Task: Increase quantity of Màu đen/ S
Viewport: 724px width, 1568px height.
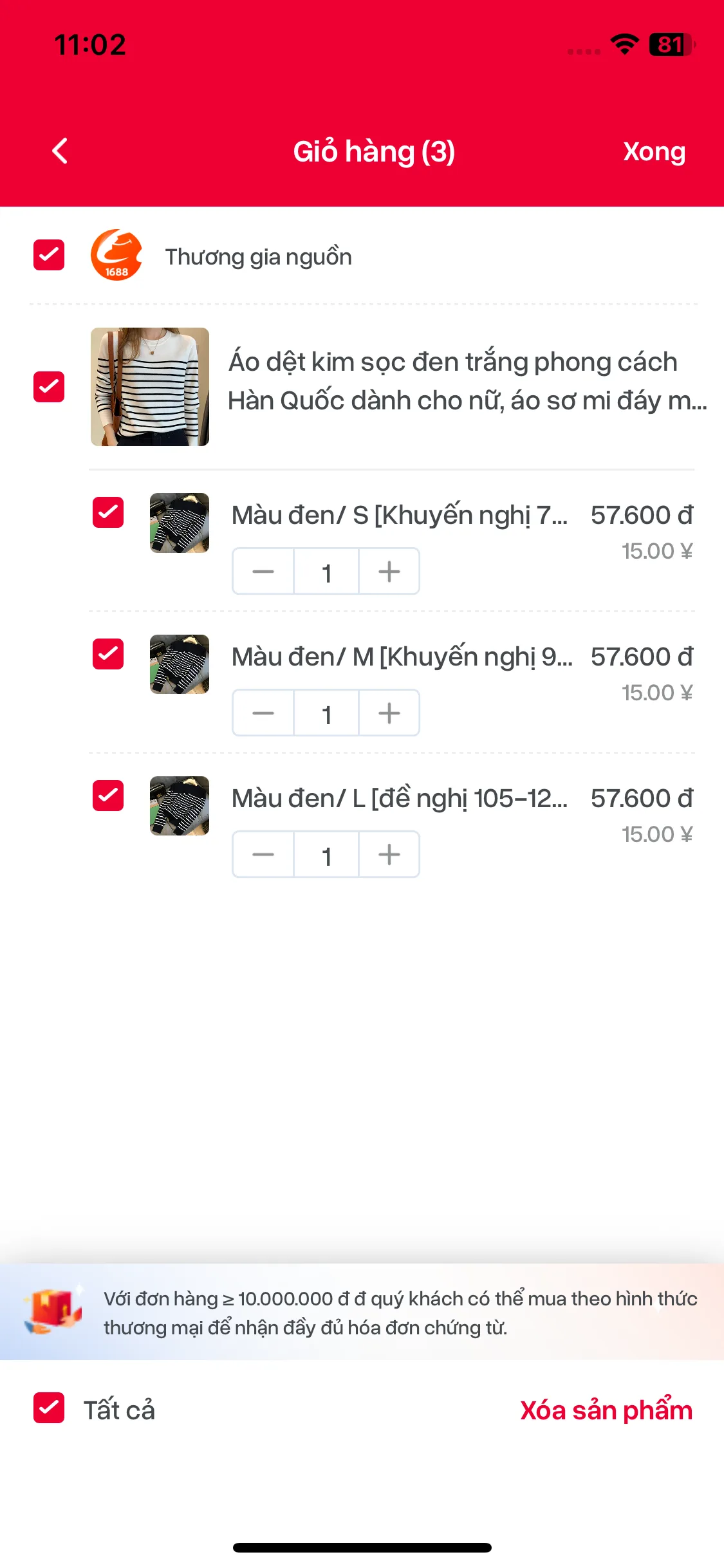Action: click(x=389, y=572)
